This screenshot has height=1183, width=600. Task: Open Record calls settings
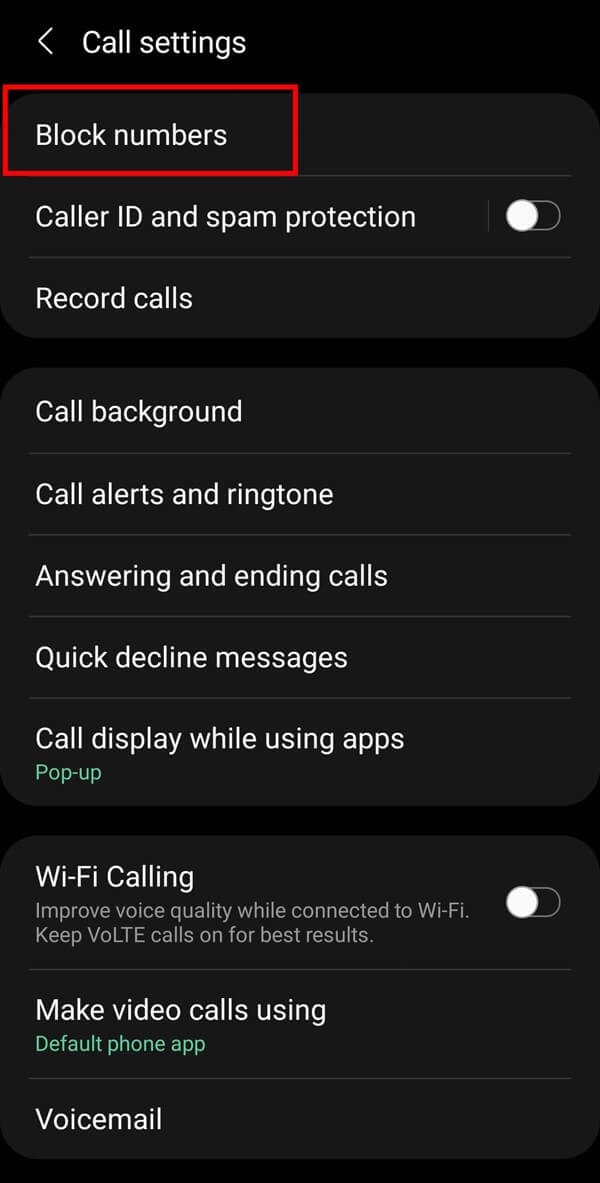click(114, 299)
